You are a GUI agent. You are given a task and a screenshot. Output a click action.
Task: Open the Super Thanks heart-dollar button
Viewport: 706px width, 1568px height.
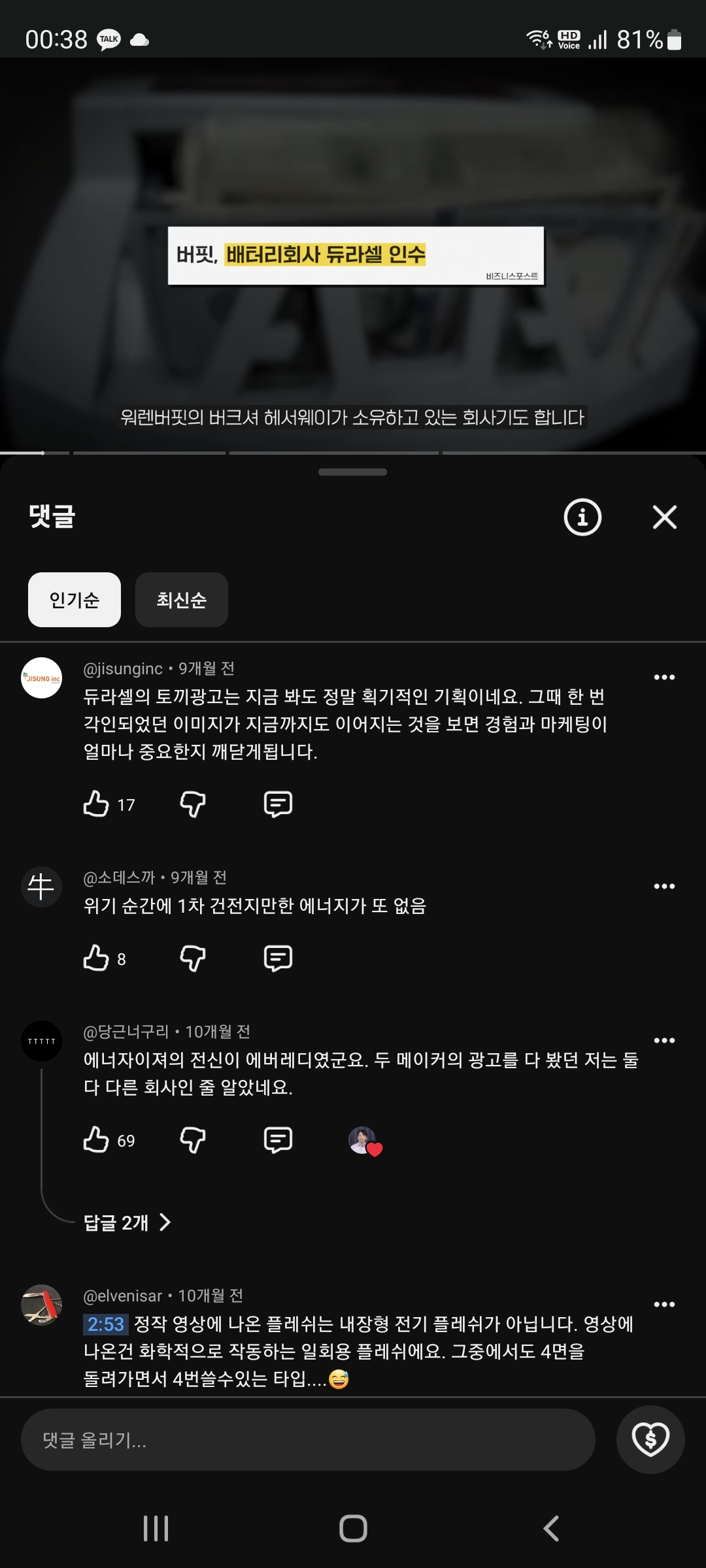(650, 1439)
